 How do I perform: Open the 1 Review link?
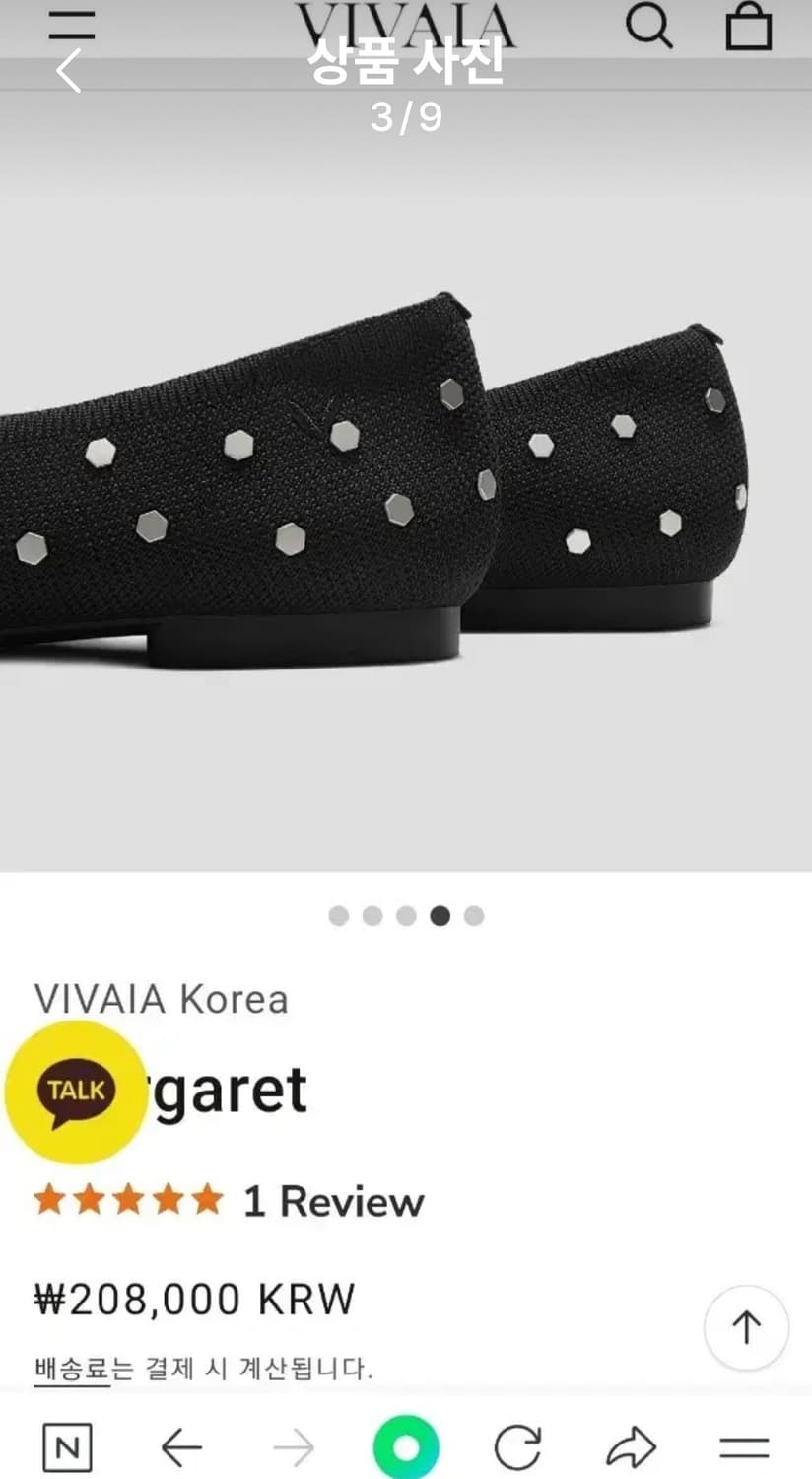331,1201
